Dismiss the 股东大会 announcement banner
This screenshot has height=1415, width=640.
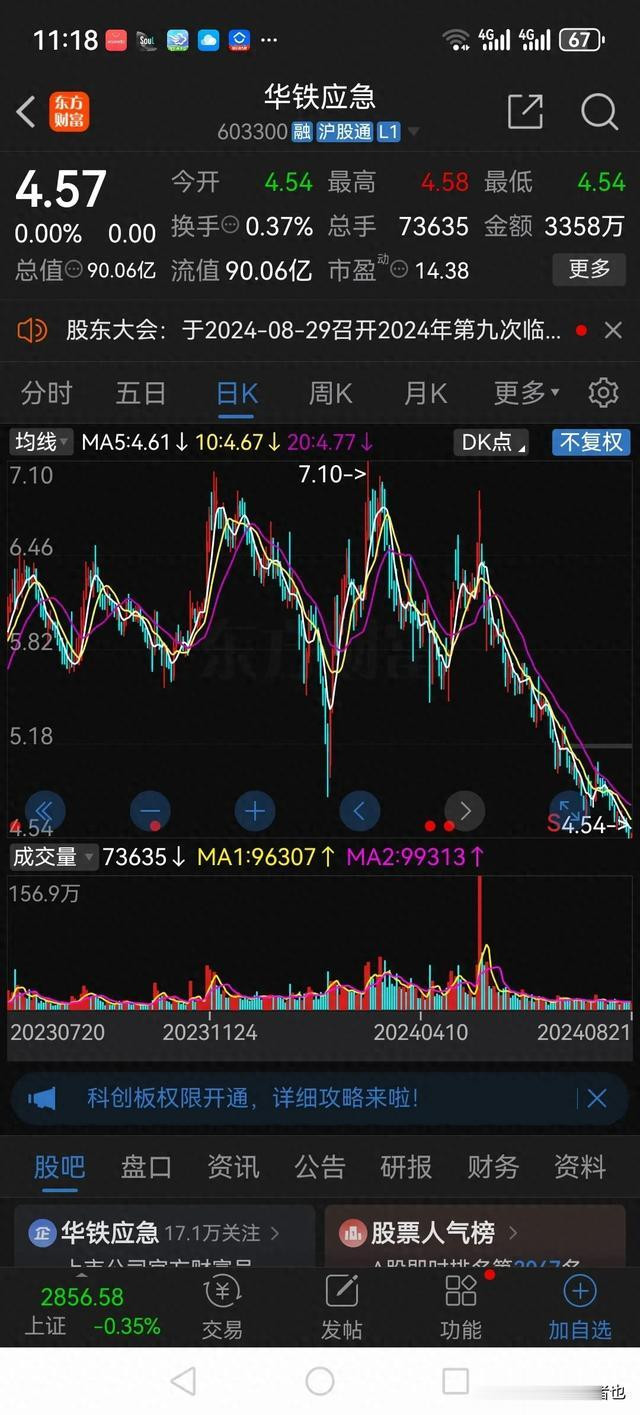pos(613,330)
